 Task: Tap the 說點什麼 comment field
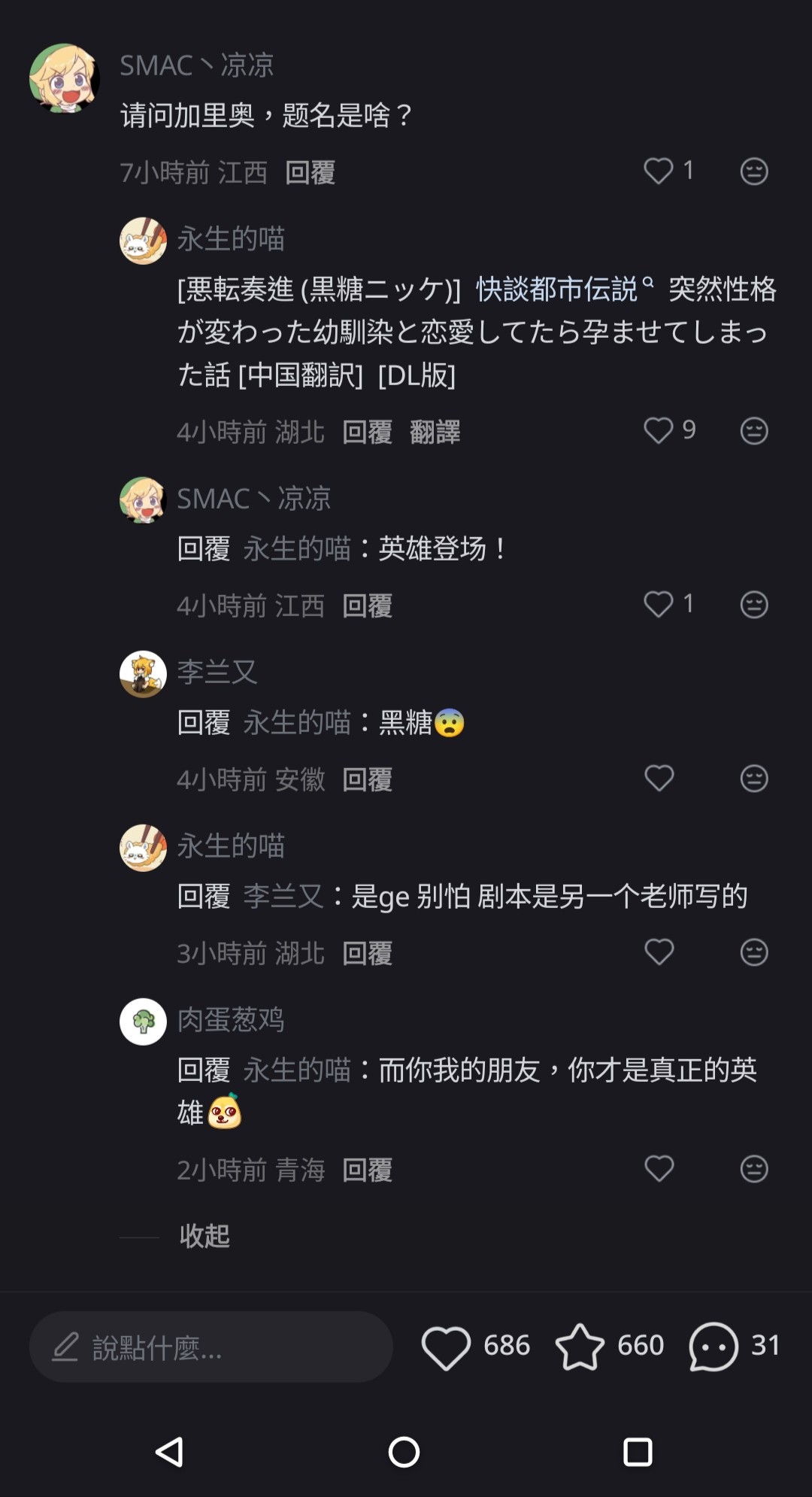tap(211, 1347)
